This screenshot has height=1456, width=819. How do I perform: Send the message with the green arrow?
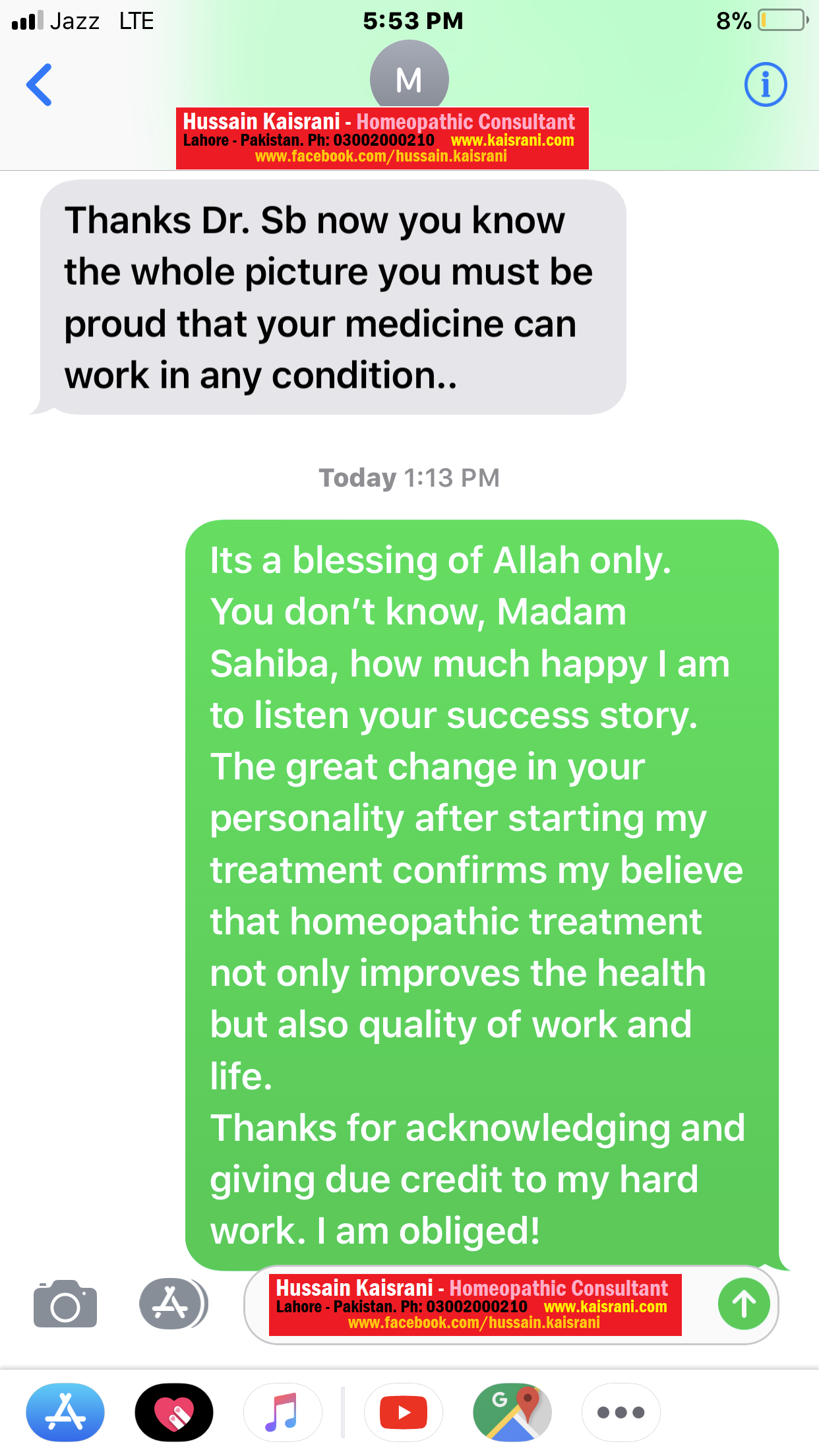pos(744,1304)
